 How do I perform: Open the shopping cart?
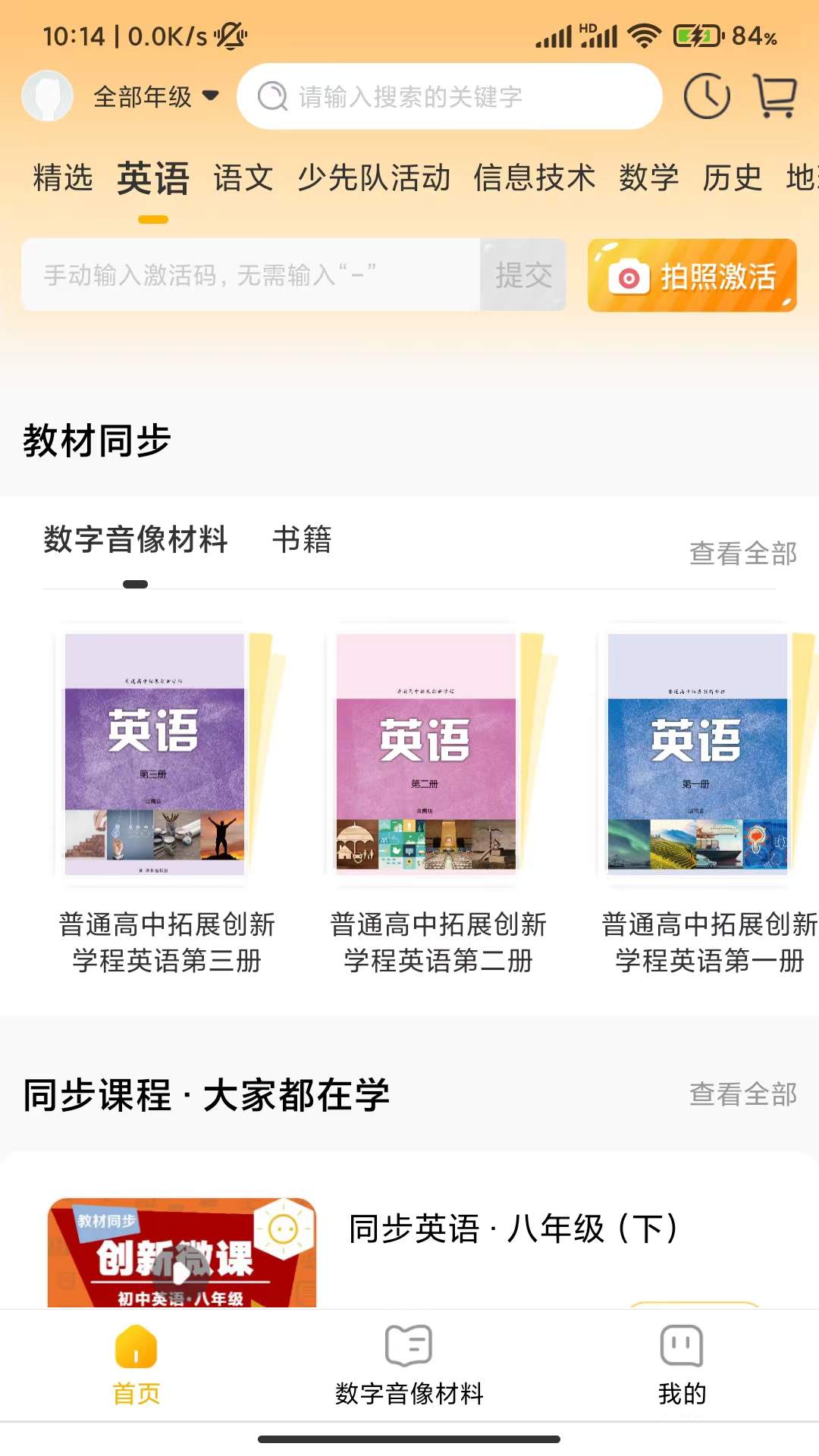tap(775, 96)
